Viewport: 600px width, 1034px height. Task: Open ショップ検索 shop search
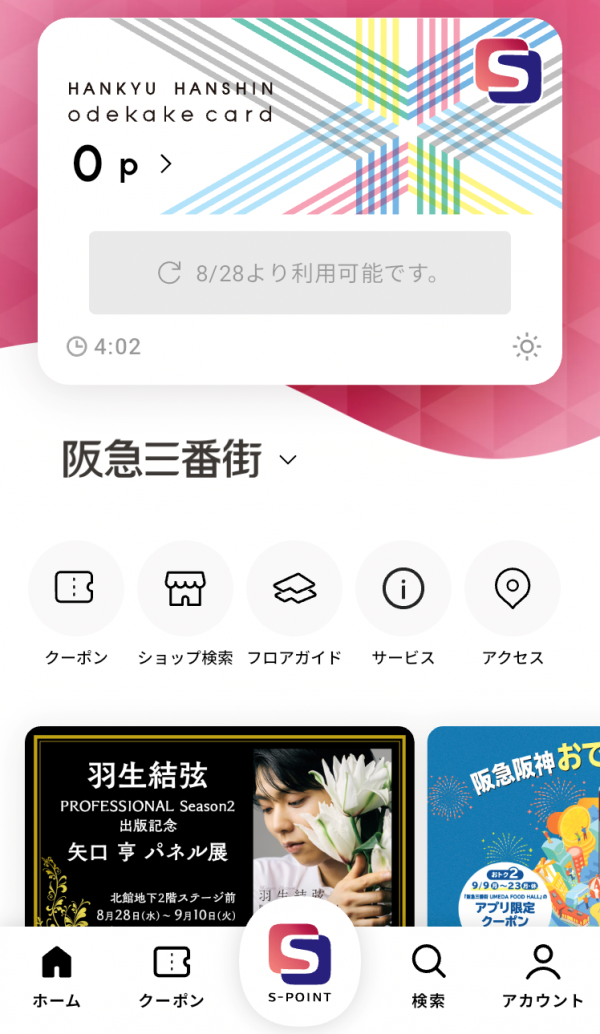pyautogui.click(x=185, y=589)
